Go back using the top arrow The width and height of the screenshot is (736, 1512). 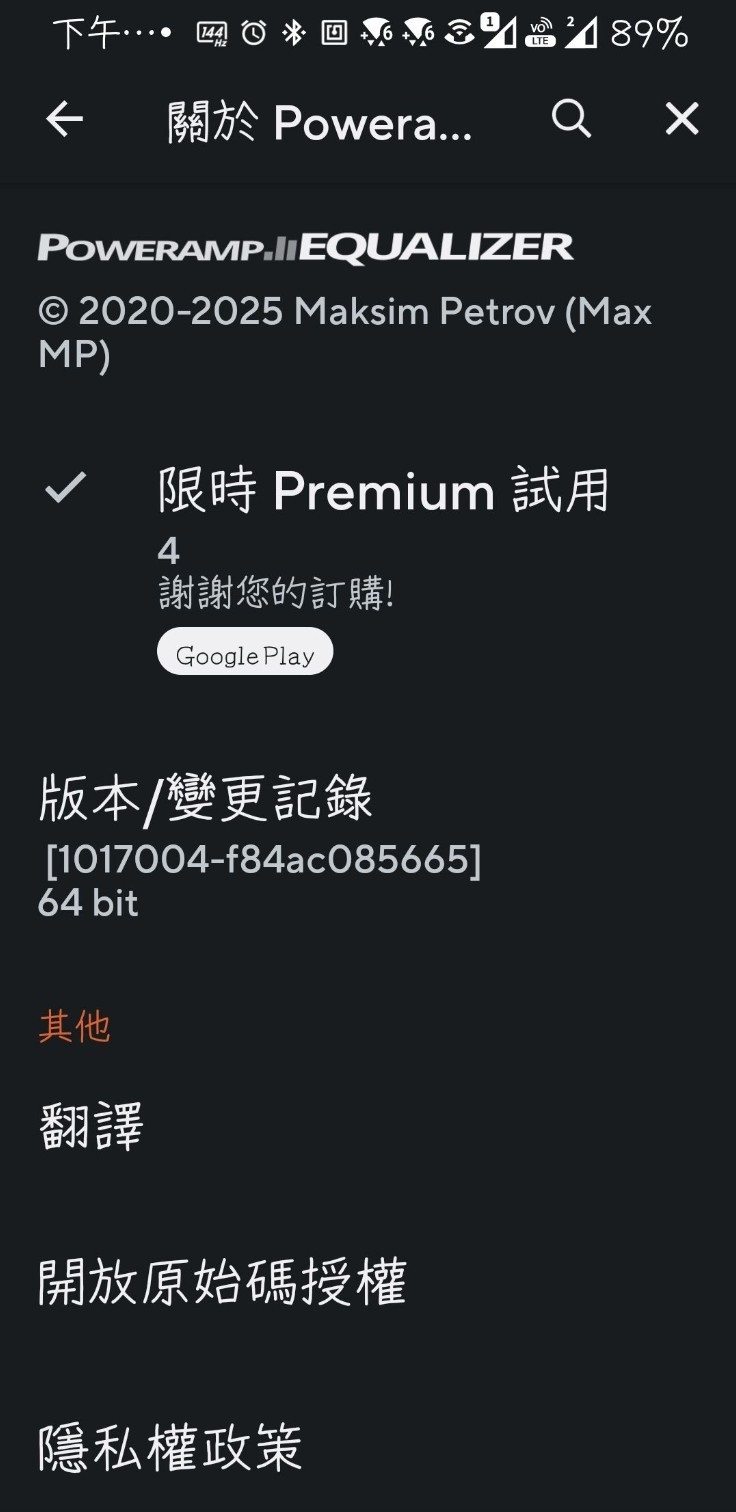[64, 120]
